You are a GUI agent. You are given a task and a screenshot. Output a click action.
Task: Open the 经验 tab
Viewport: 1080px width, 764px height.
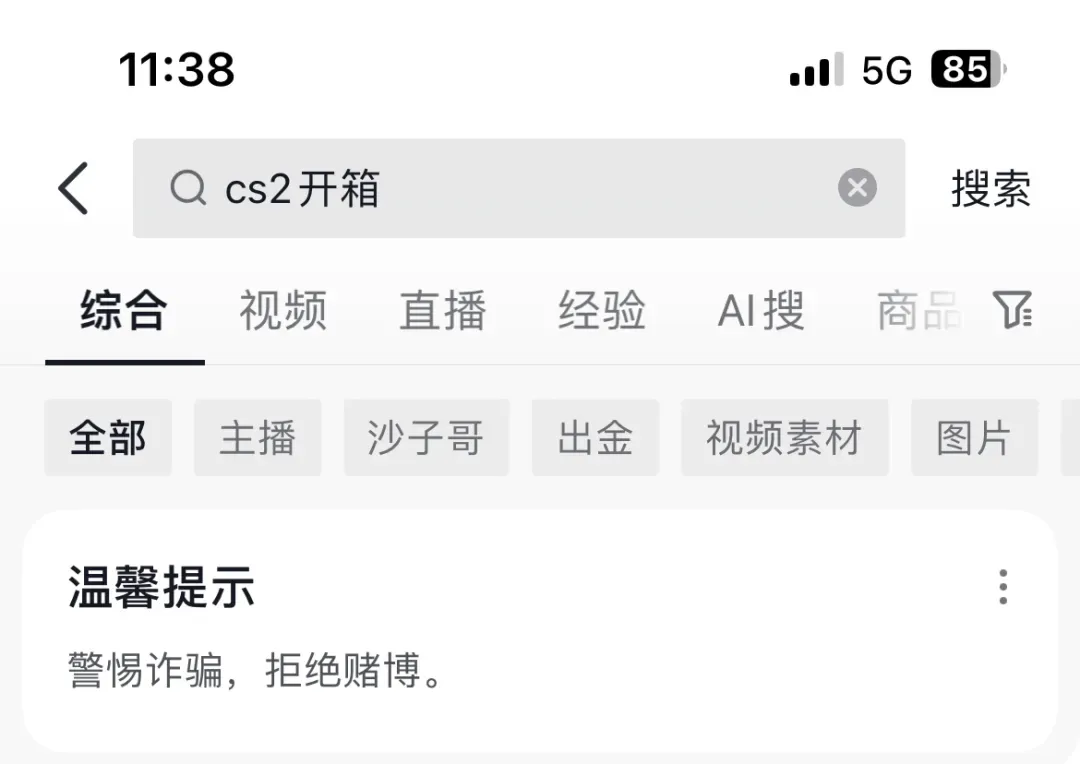(601, 311)
